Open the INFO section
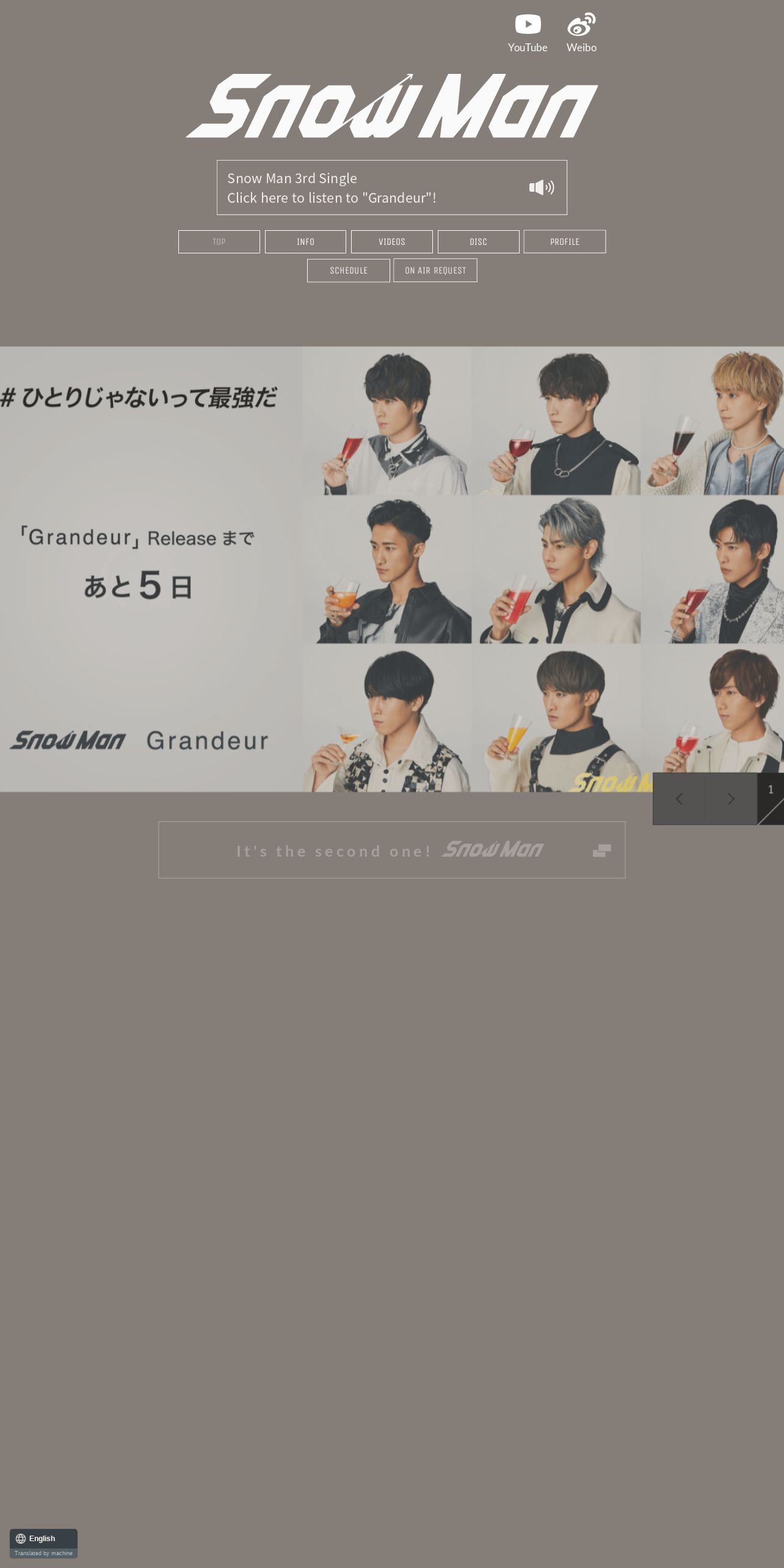 coord(305,242)
